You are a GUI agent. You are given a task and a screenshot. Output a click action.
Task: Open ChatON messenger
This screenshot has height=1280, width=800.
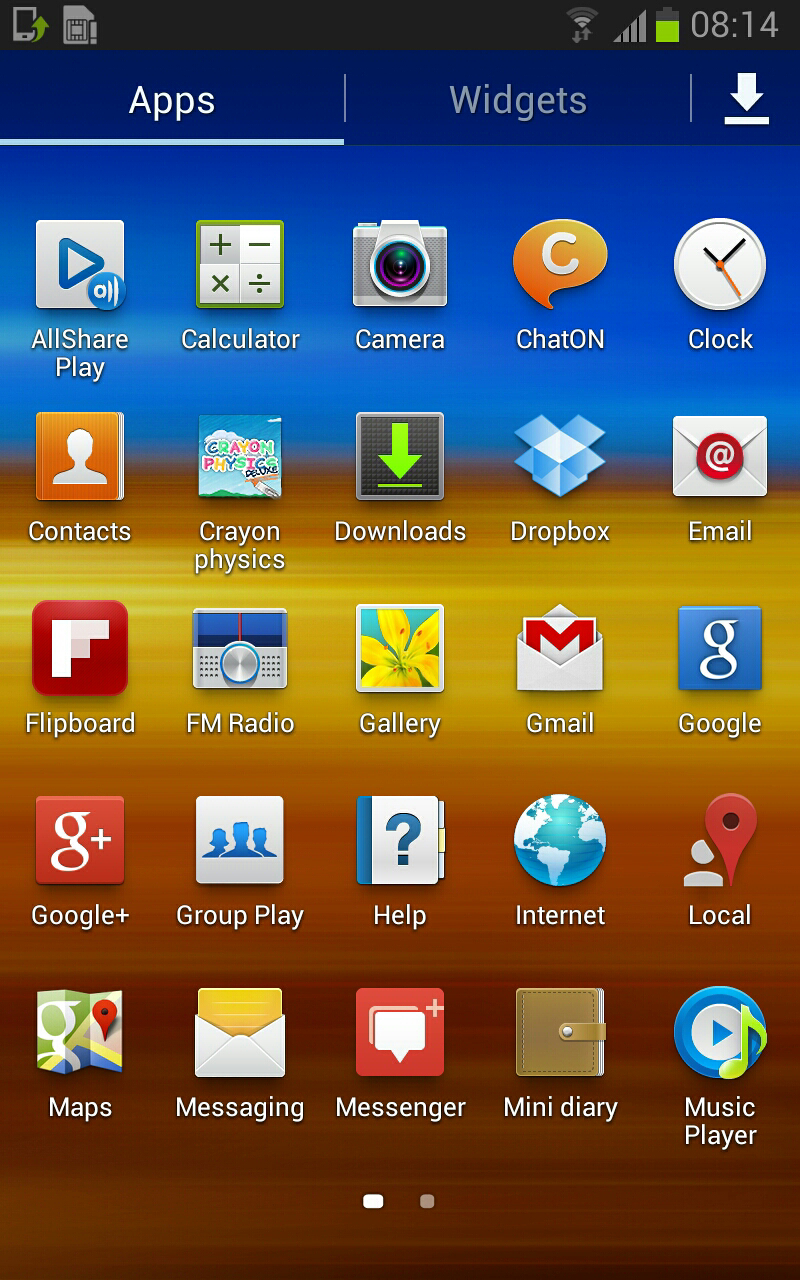[560, 265]
